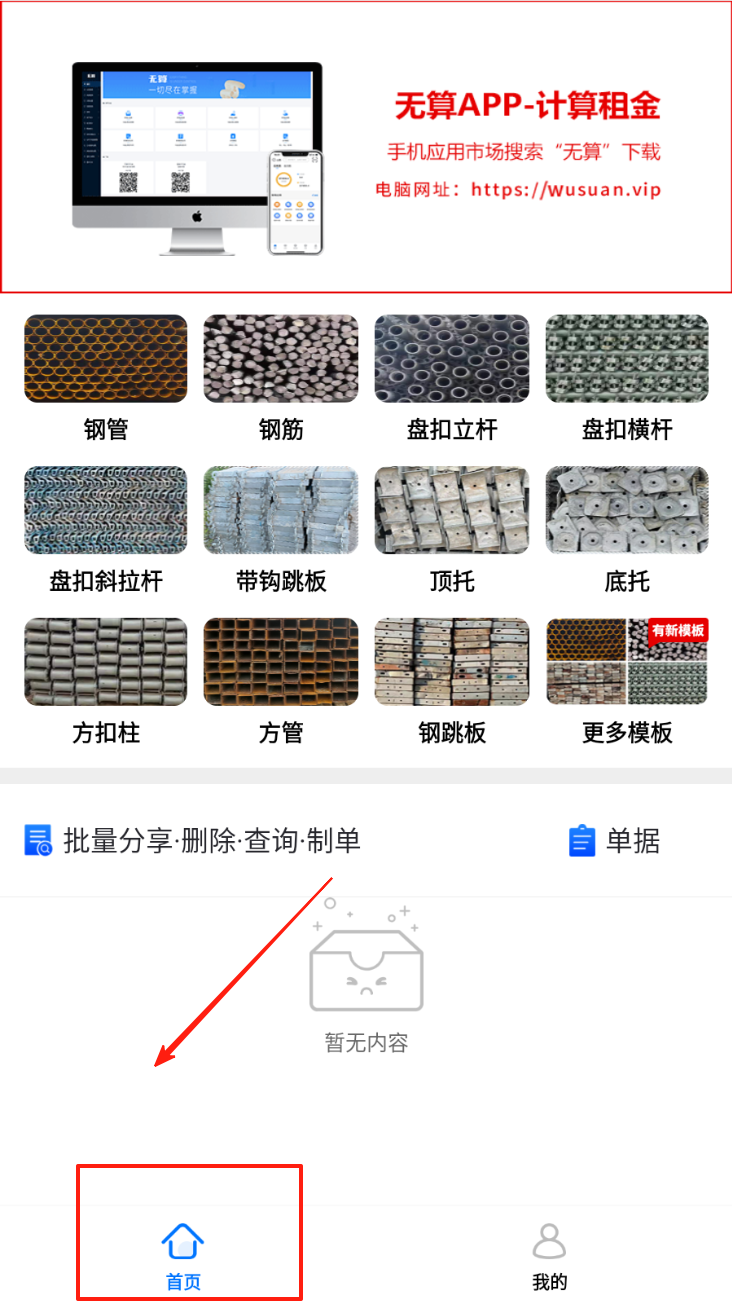
Task: Open 批量分享·删除·查询·制单
Action: 192,841
